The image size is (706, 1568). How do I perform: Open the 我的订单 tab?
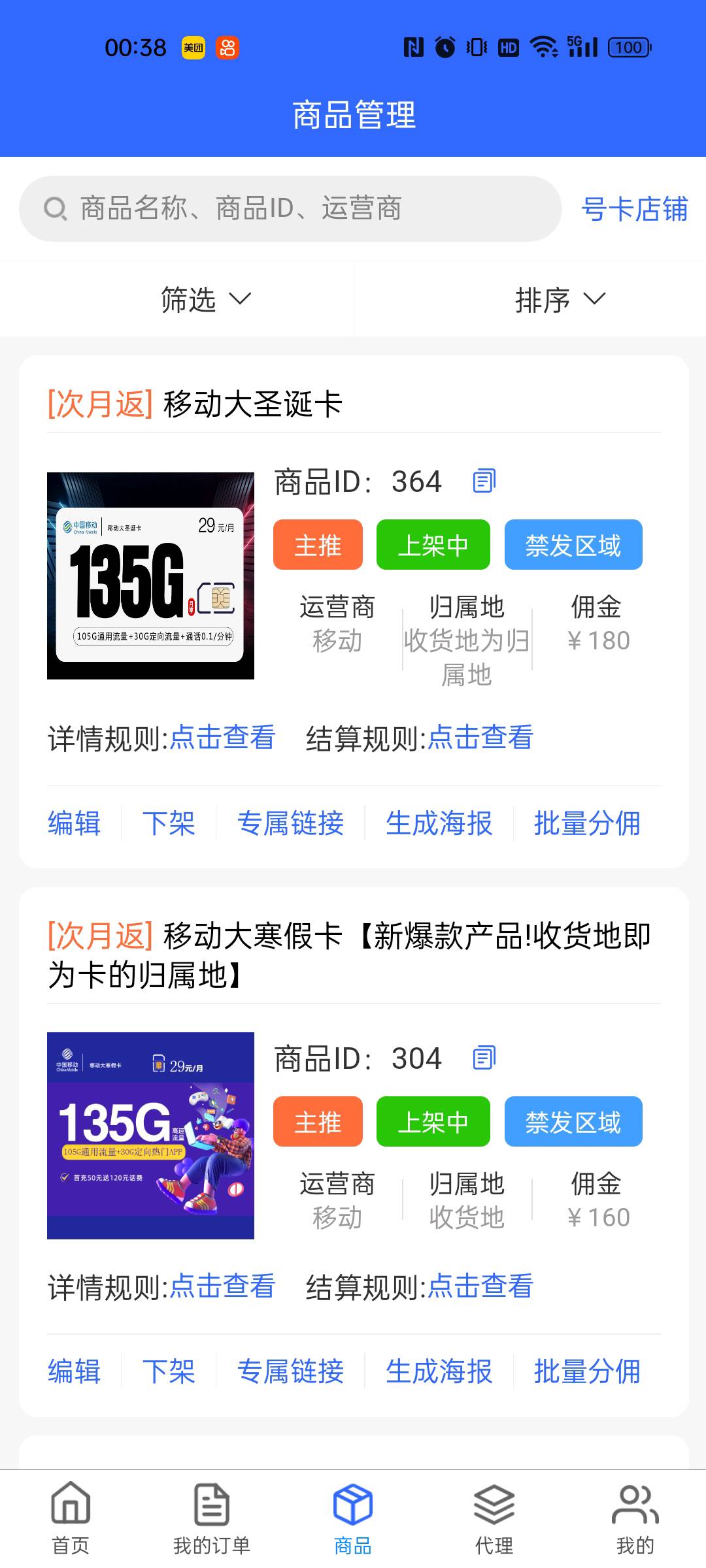212,1519
